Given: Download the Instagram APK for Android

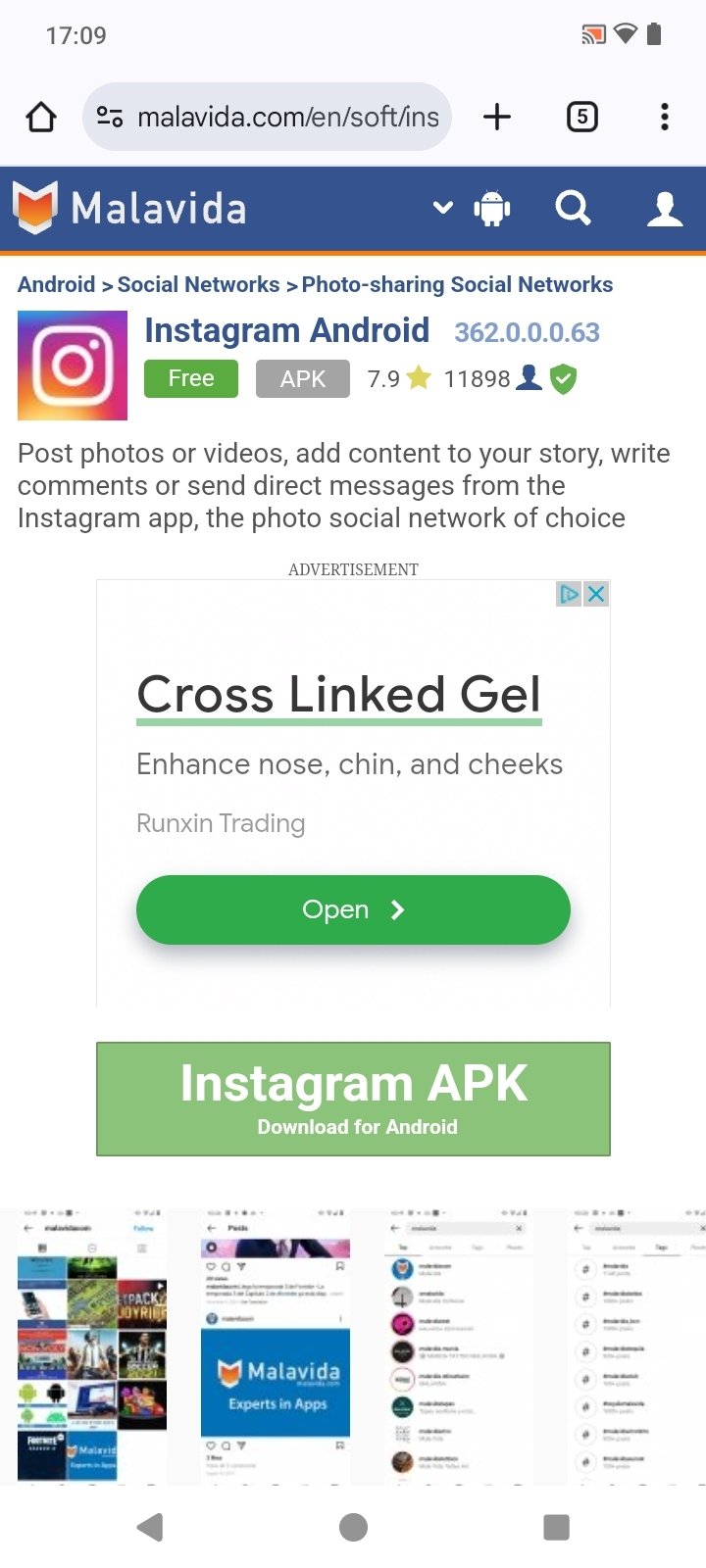Looking at the screenshot, I should coord(353,1099).
